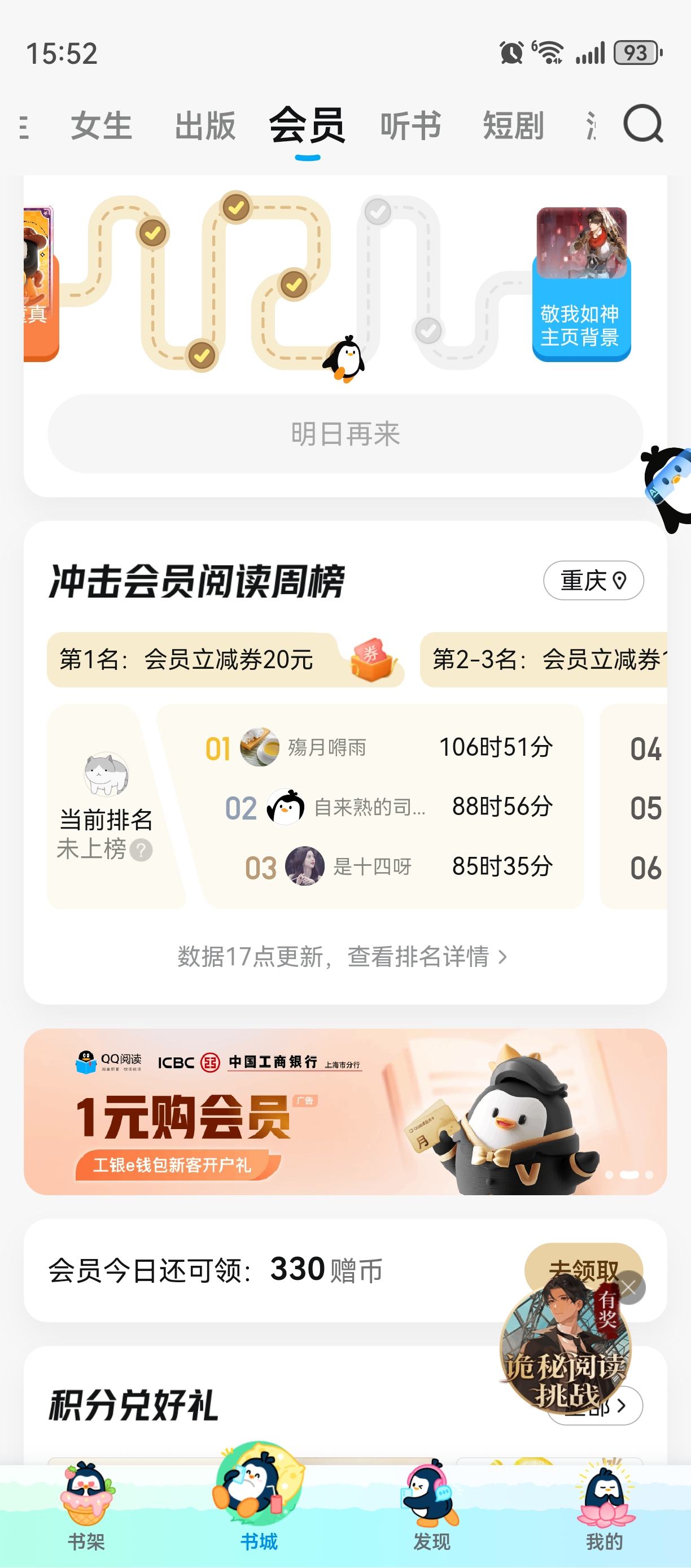Open the 1元购会员 ICBC banner
This screenshot has height=1568, width=691.
click(345, 1112)
